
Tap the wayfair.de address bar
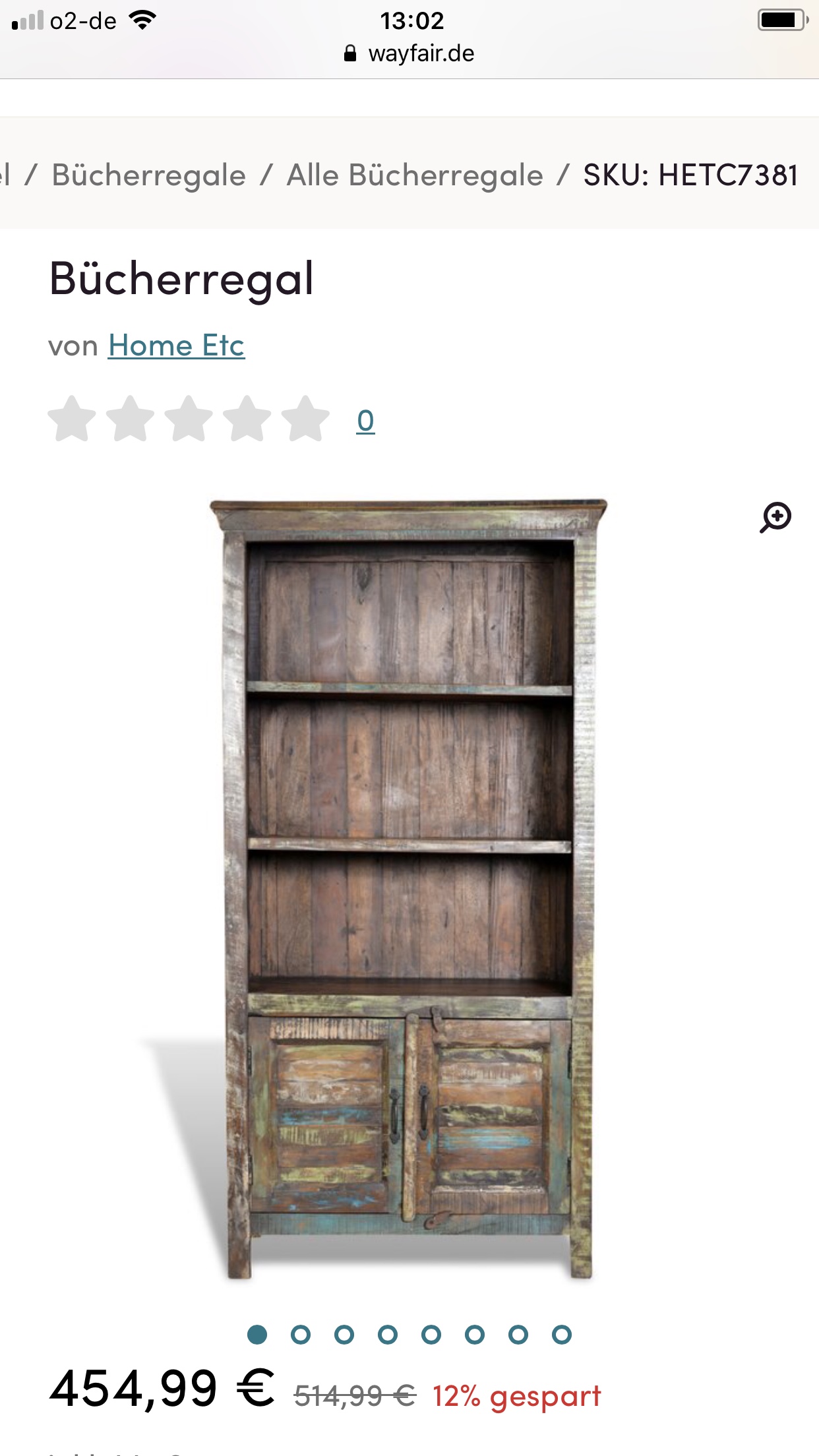point(409,53)
